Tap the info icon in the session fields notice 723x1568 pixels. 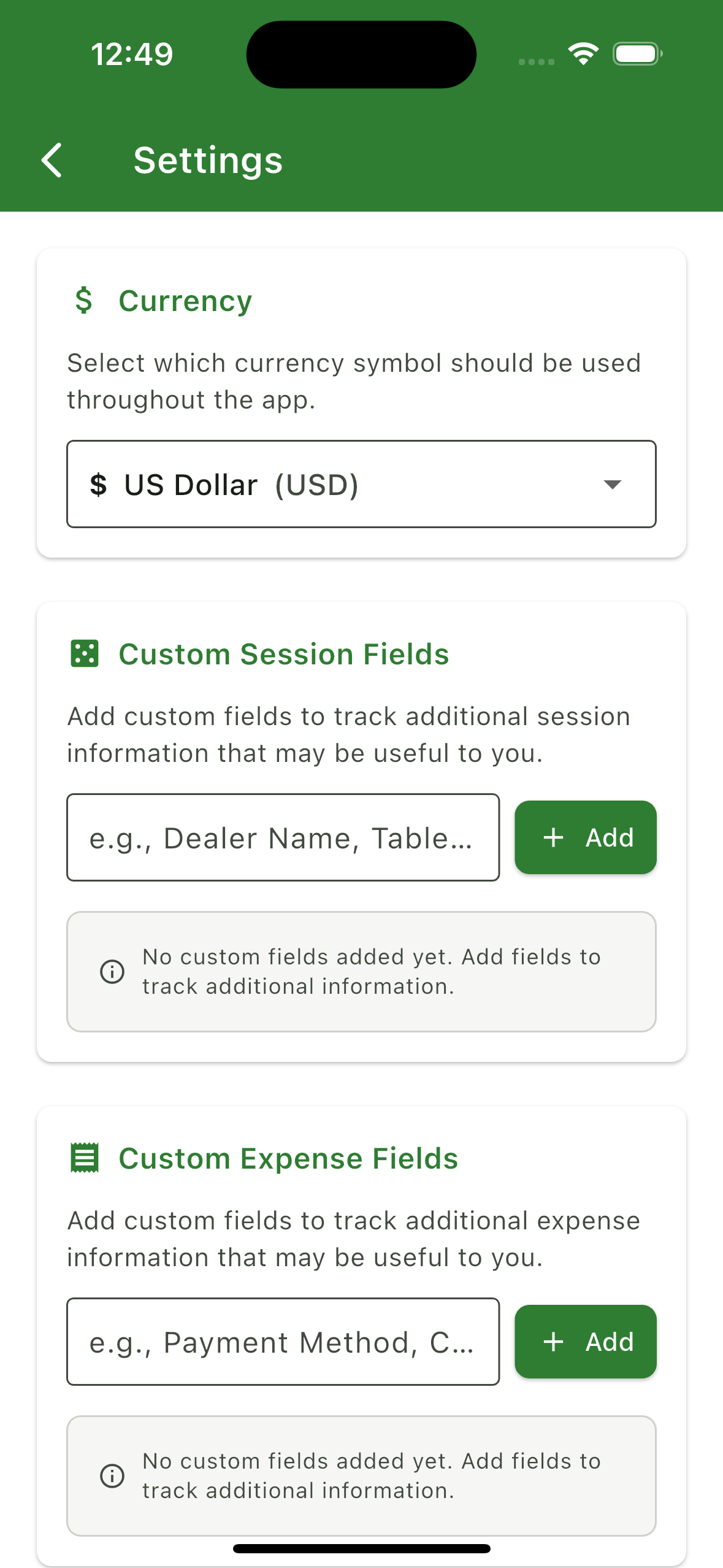112,971
